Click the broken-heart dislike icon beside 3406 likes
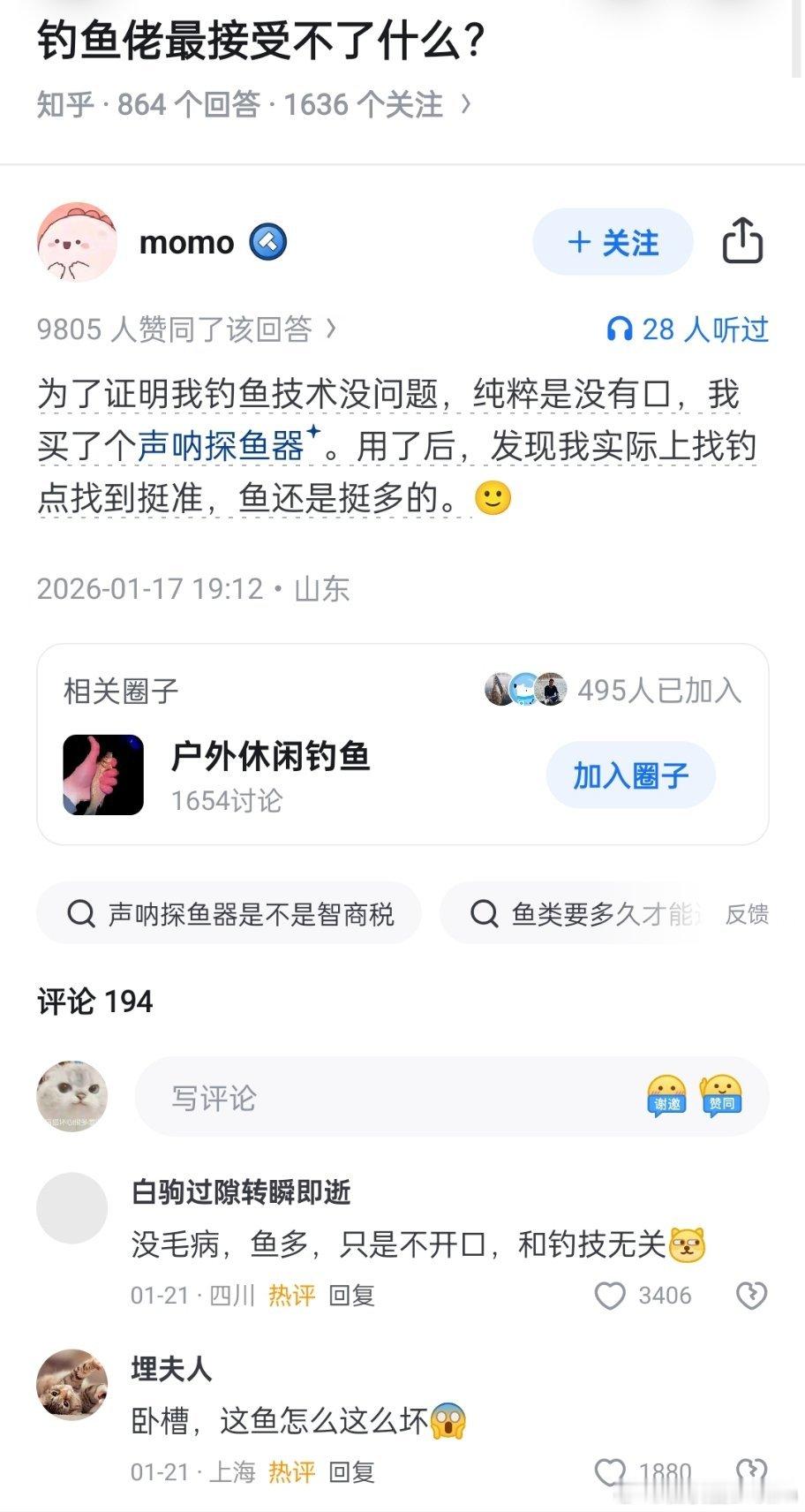The height and width of the screenshot is (1512, 805). tap(751, 1295)
